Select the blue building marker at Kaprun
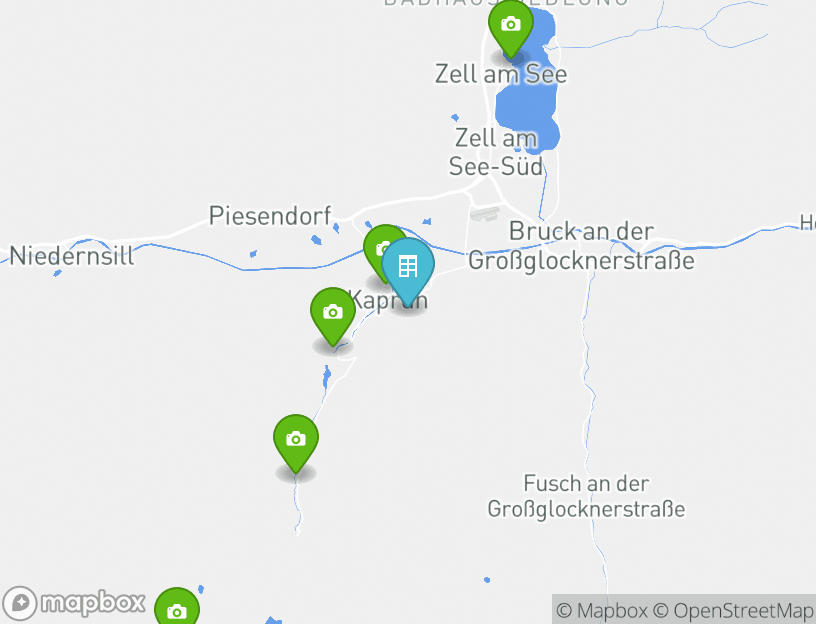 click(x=408, y=267)
